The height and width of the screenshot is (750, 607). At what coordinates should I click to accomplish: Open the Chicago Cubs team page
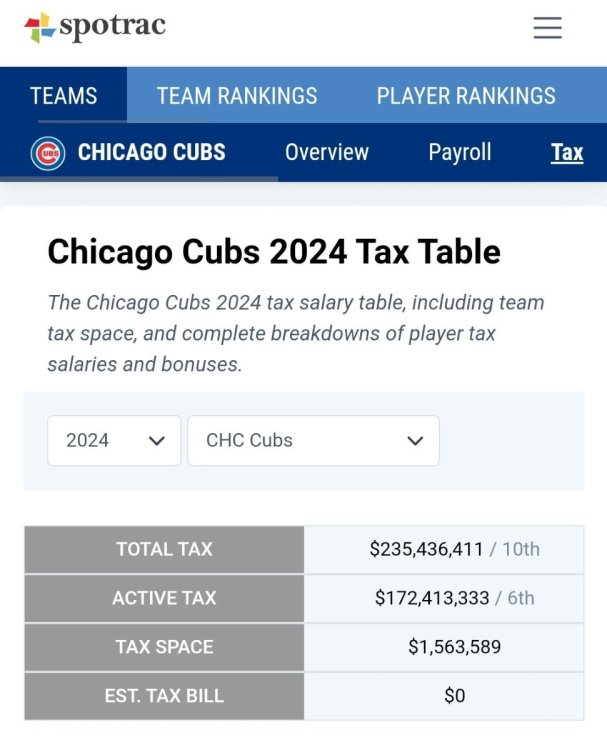pyautogui.click(x=130, y=153)
